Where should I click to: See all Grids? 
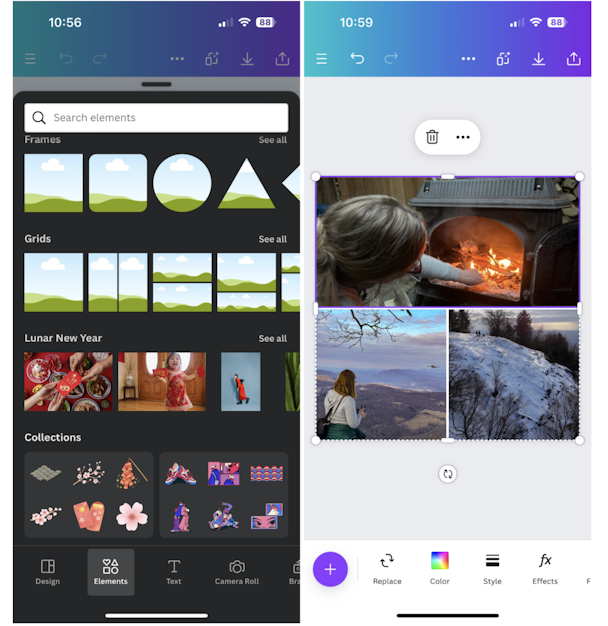click(x=272, y=239)
